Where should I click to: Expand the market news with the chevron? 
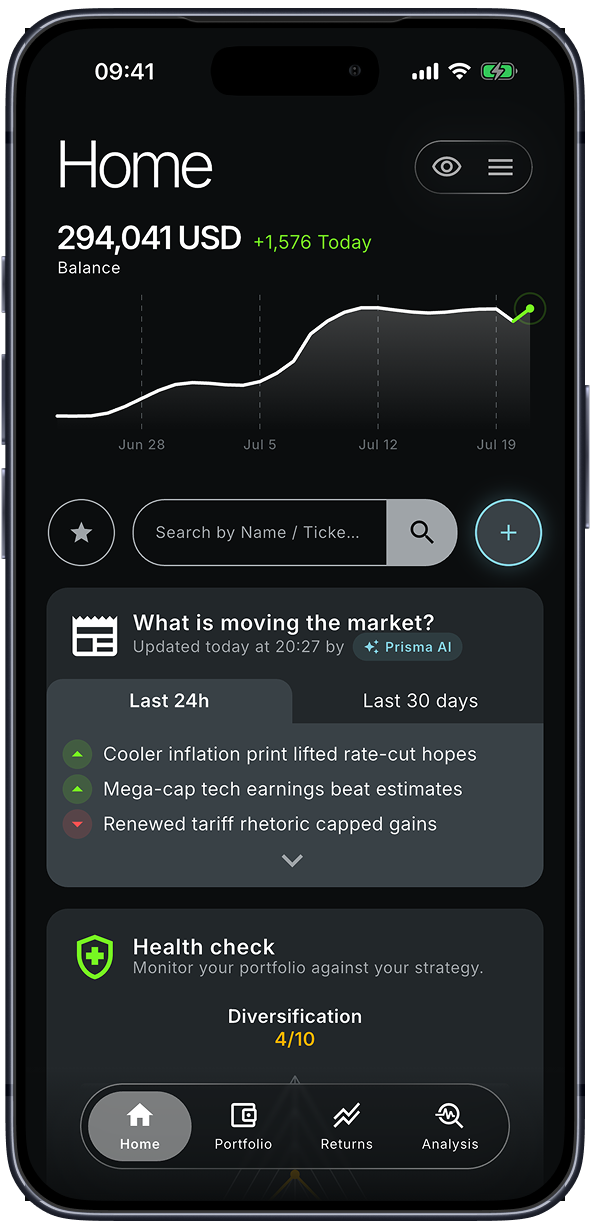coord(292,860)
